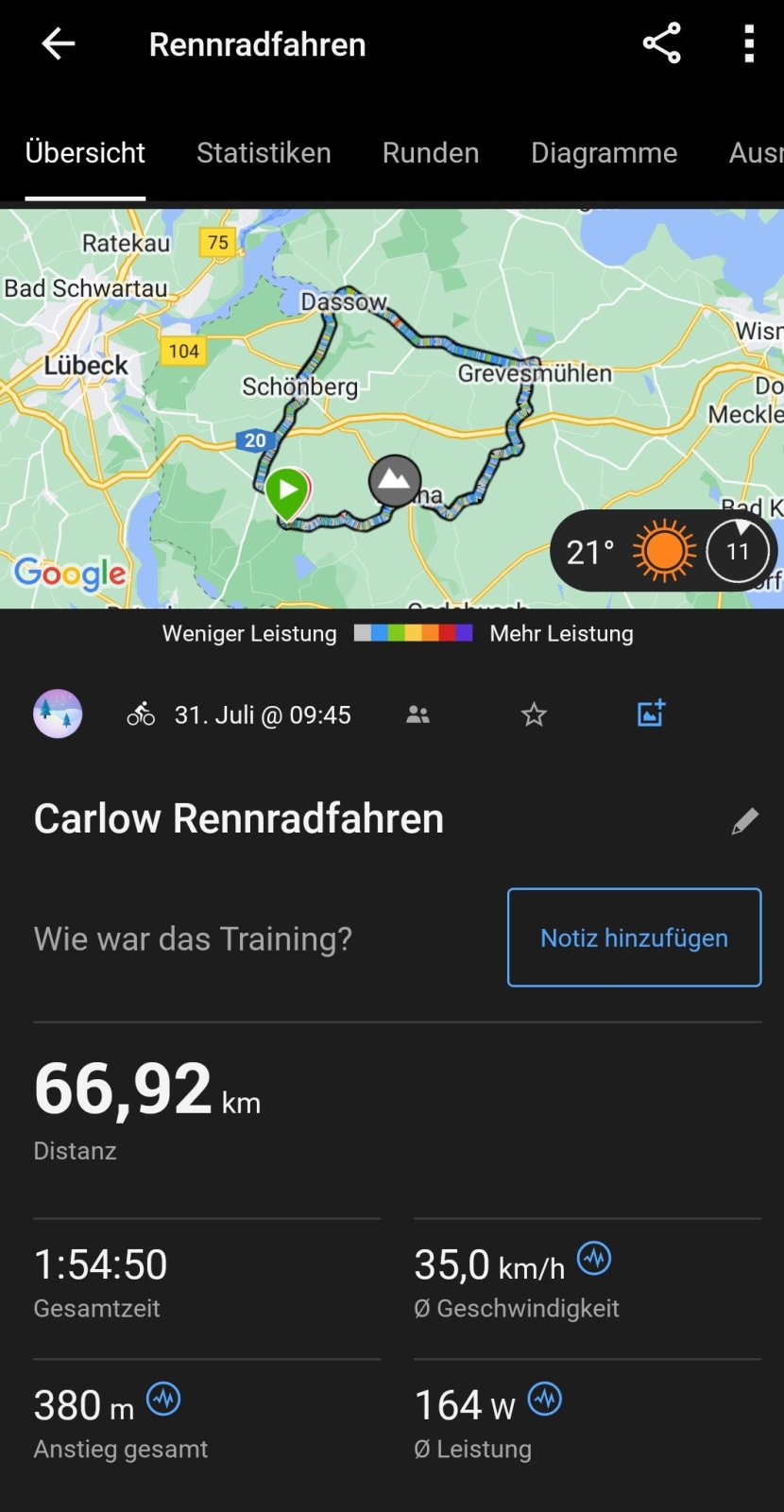Share this Rennradfahren activity
Image resolution: width=784 pixels, height=1512 pixels.
(661, 43)
